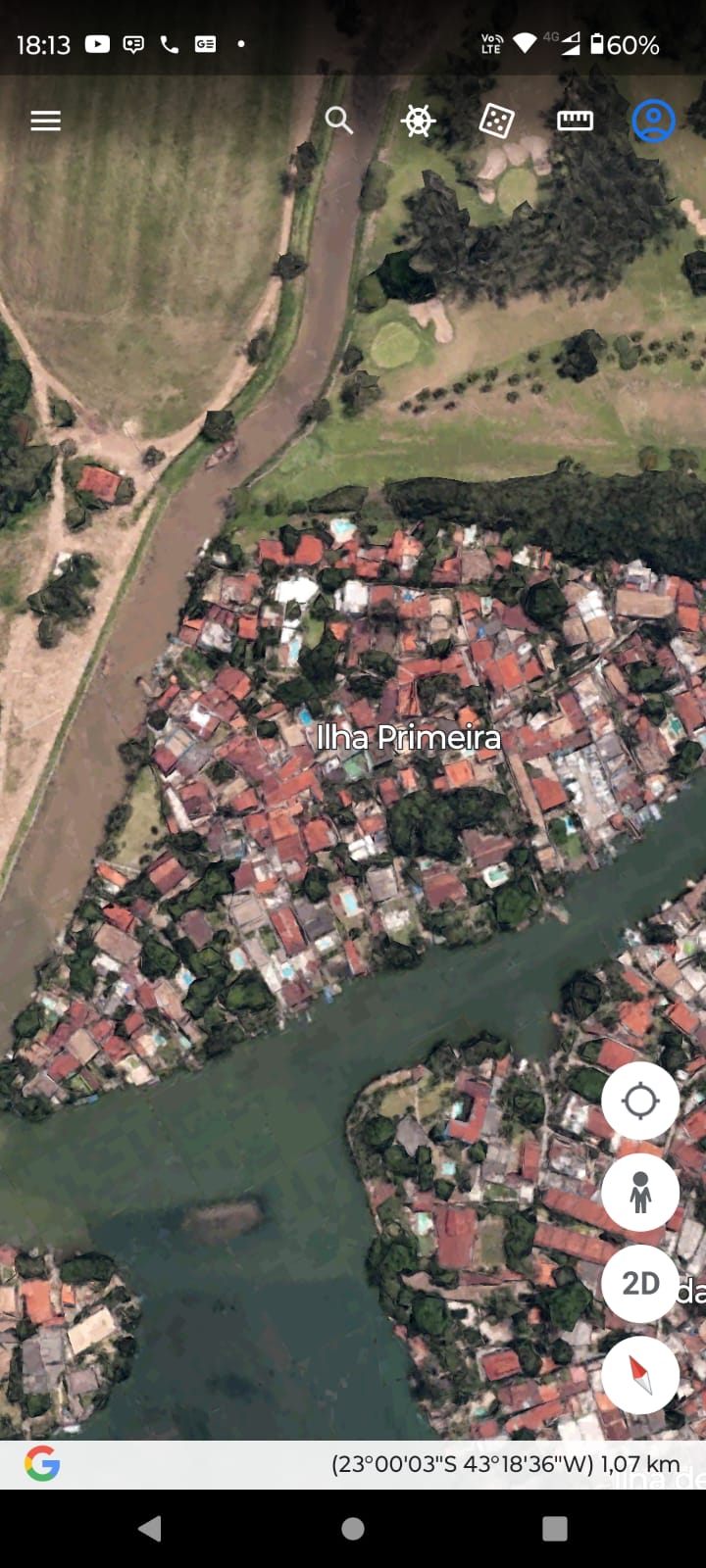The width and height of the screenshot is (706, 1568).
Task: Open the account profile icon
Action: [x=653, y=121]
